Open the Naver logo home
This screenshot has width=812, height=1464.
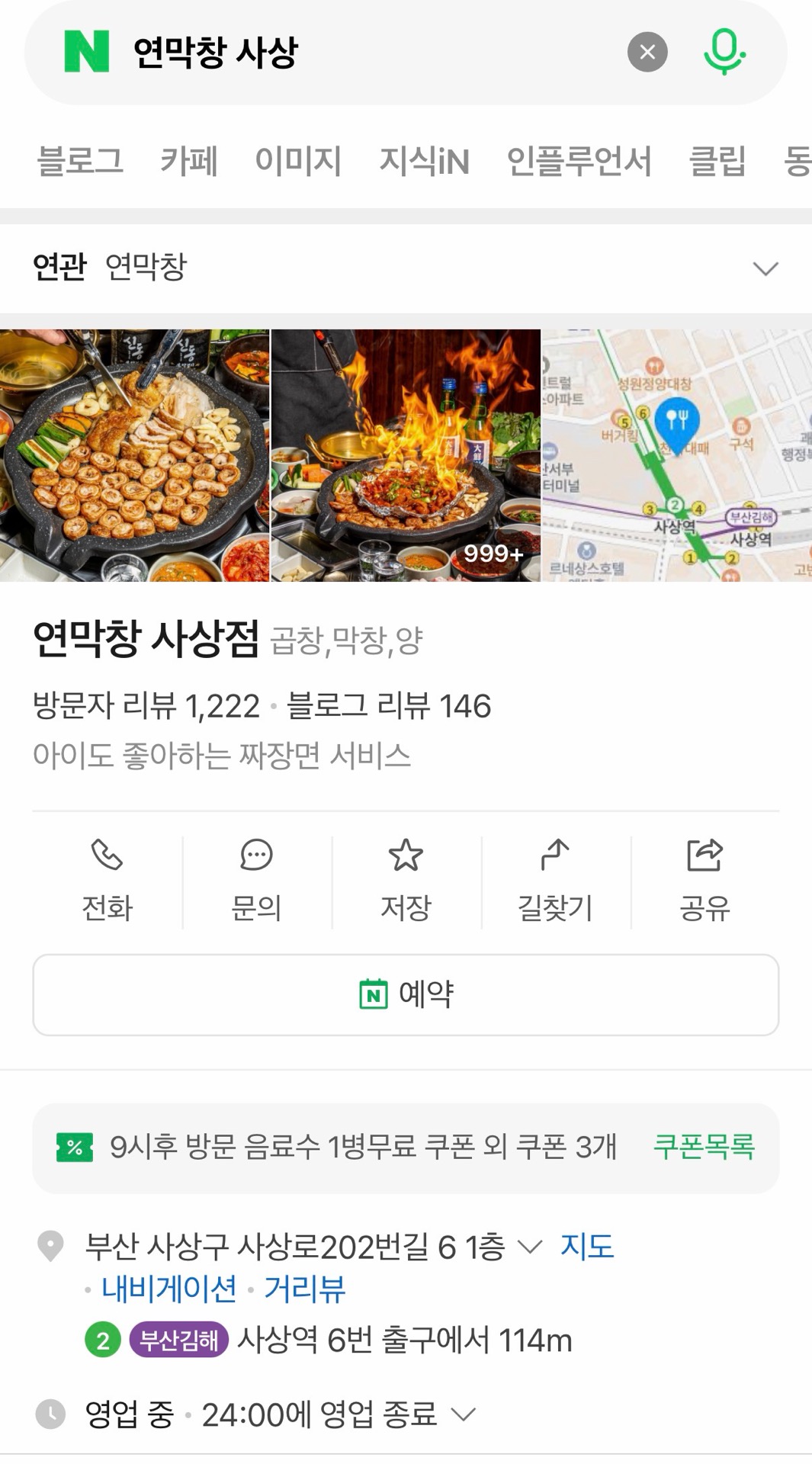pos(87,52)
